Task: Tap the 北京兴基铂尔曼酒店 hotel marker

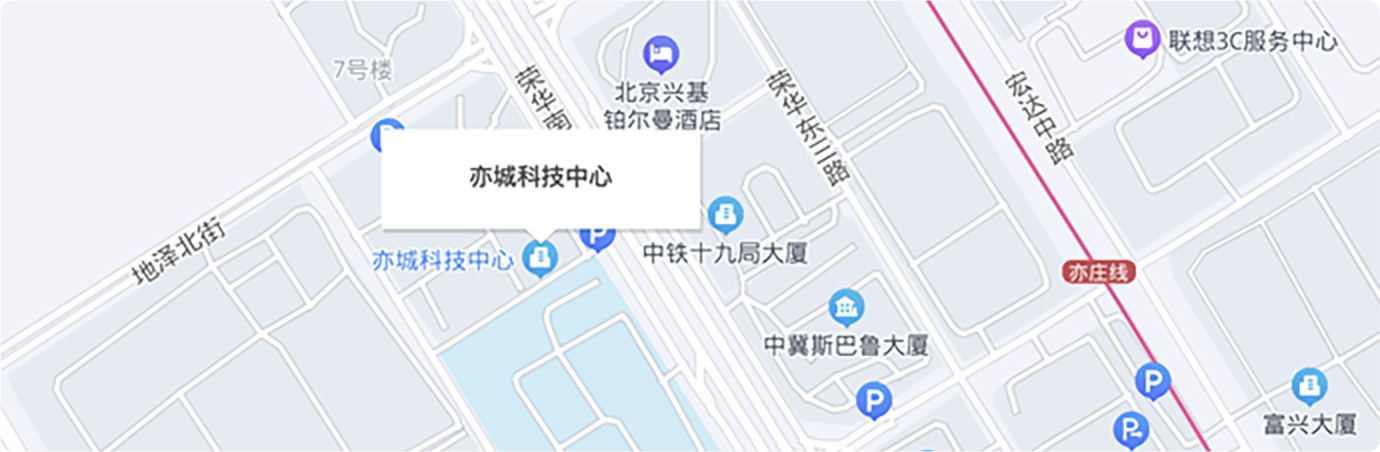Action: 660,50
